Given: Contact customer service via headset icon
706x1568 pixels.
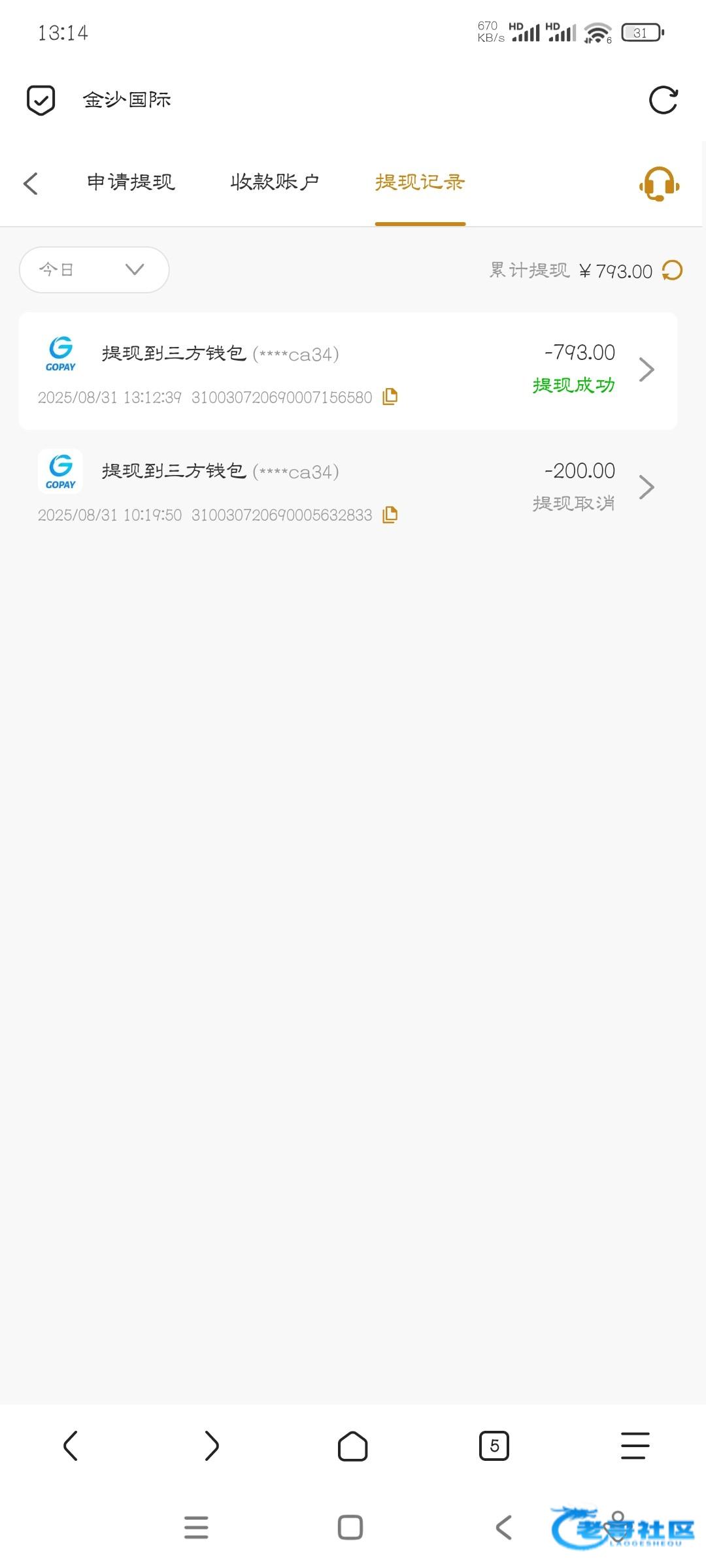Looking at the screenshot, I should tap(660, 184).
